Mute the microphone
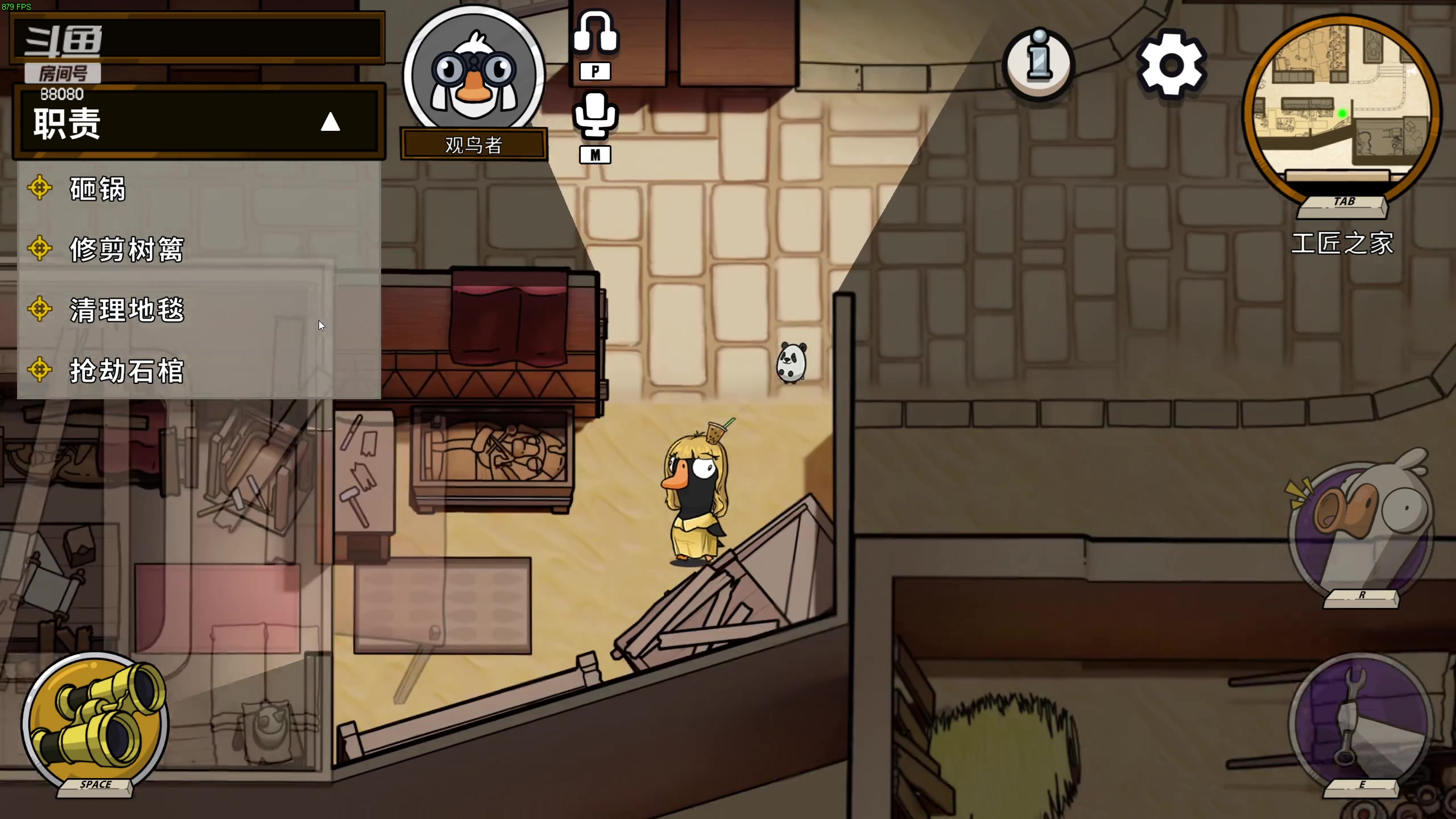This screenshot has width=1456, height=819. point(595,115)
